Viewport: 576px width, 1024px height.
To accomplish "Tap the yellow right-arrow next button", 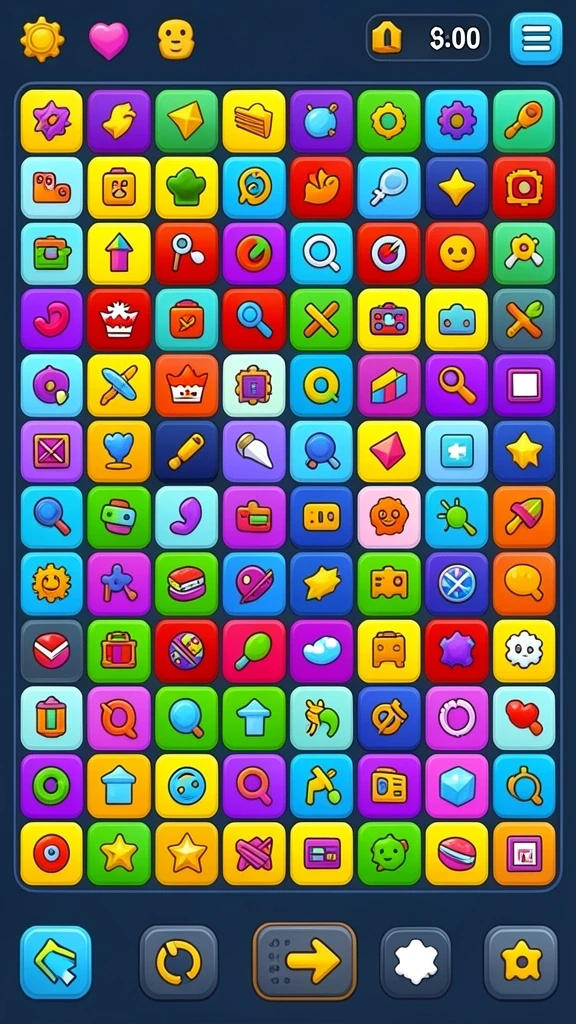I will 305,961.
